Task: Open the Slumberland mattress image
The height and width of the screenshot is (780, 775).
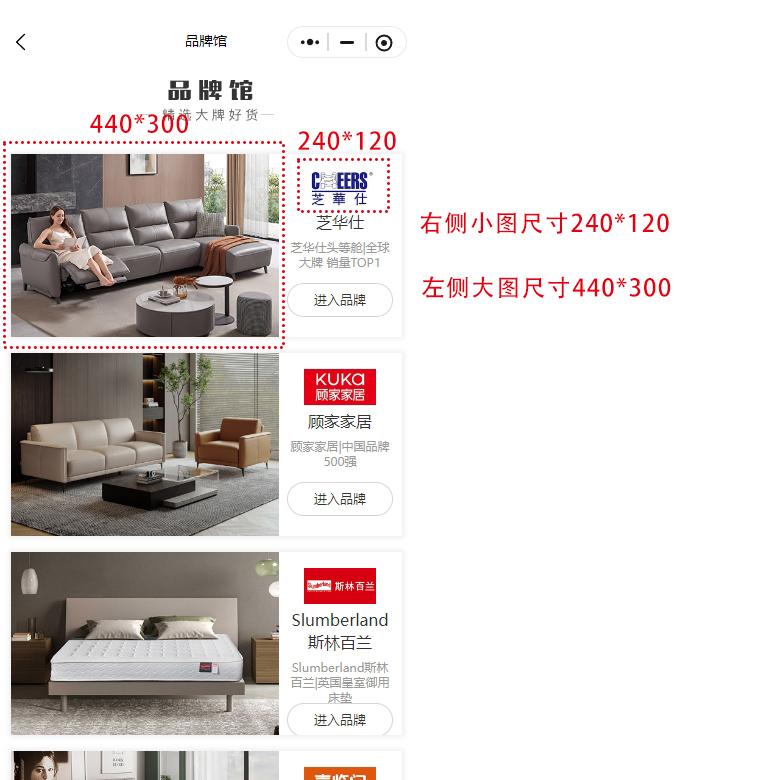Action: coord(144,643)
